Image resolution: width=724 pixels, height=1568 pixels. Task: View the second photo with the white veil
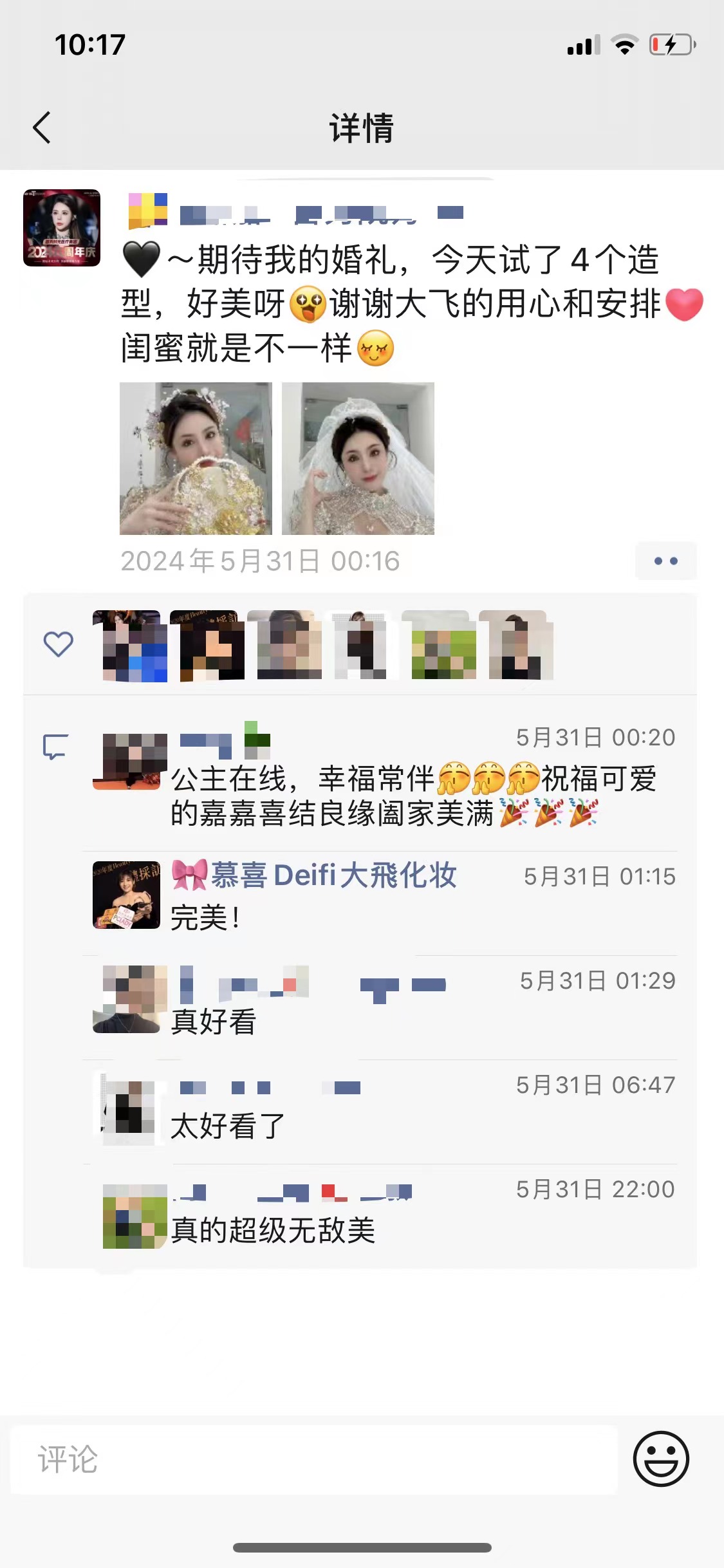(358, 458)
